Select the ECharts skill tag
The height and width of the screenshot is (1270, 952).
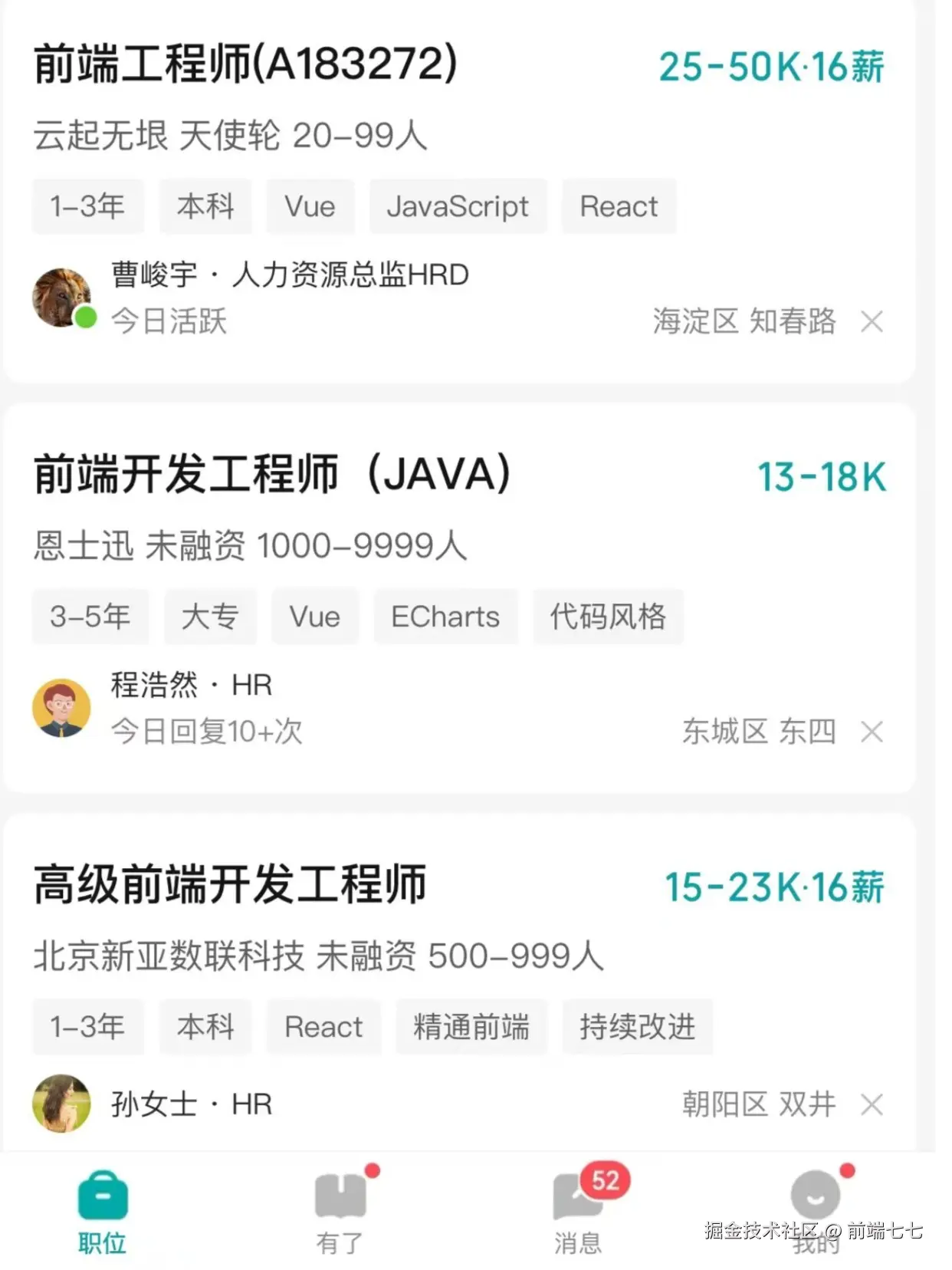tap(445, 617)
